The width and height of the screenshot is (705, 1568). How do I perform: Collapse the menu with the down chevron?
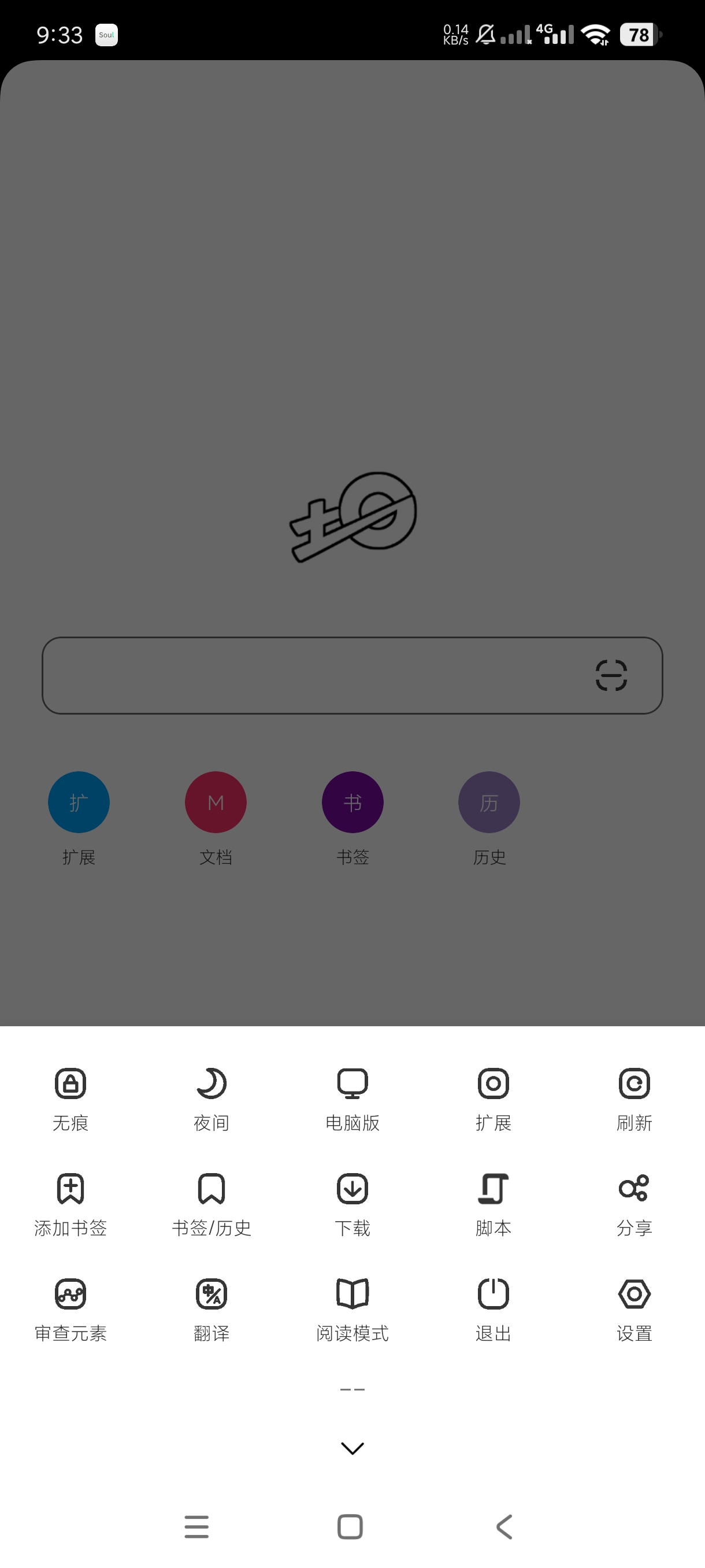(x=352, y=1448)
